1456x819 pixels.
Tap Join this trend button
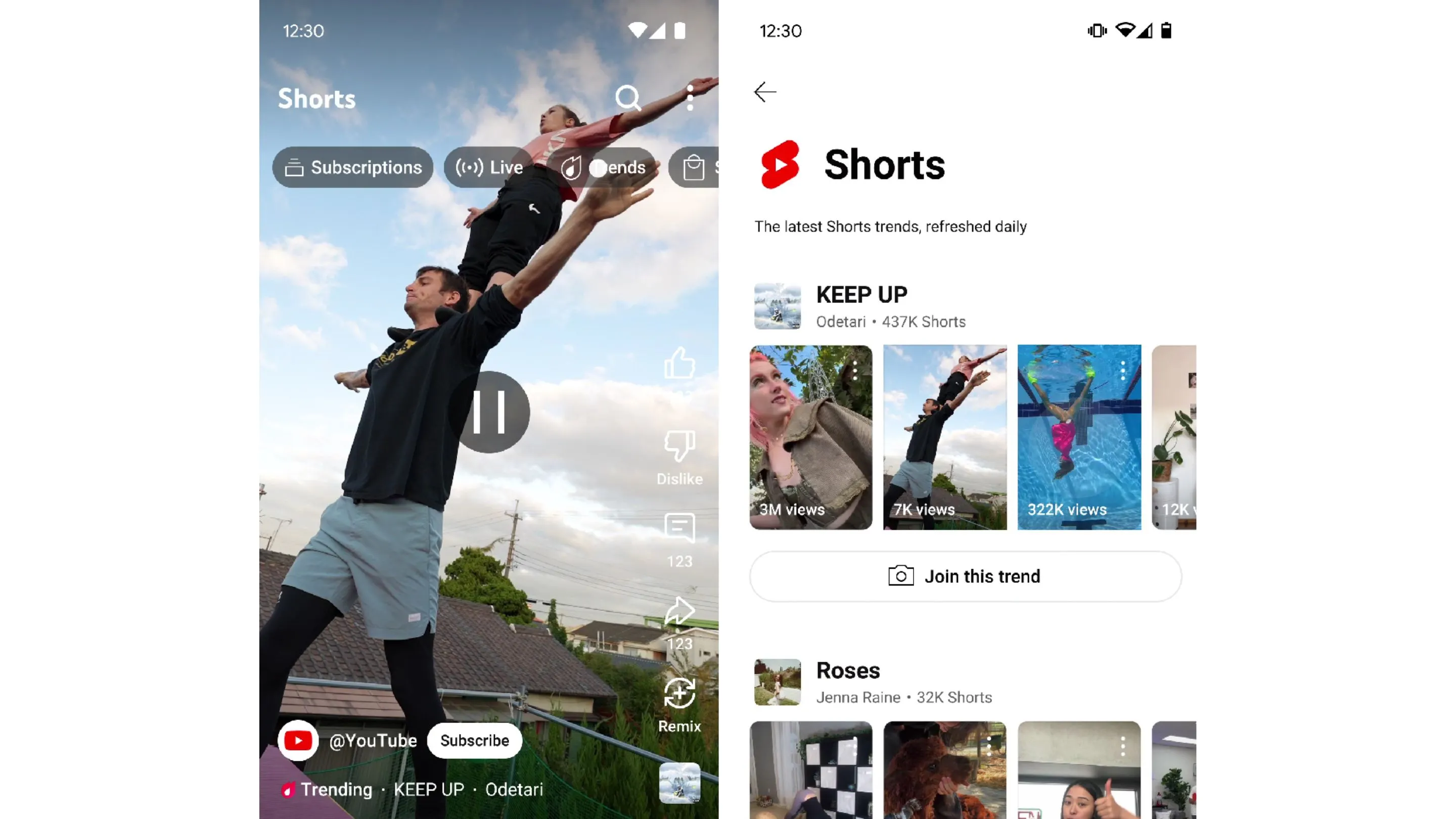[x=966, y=576]
